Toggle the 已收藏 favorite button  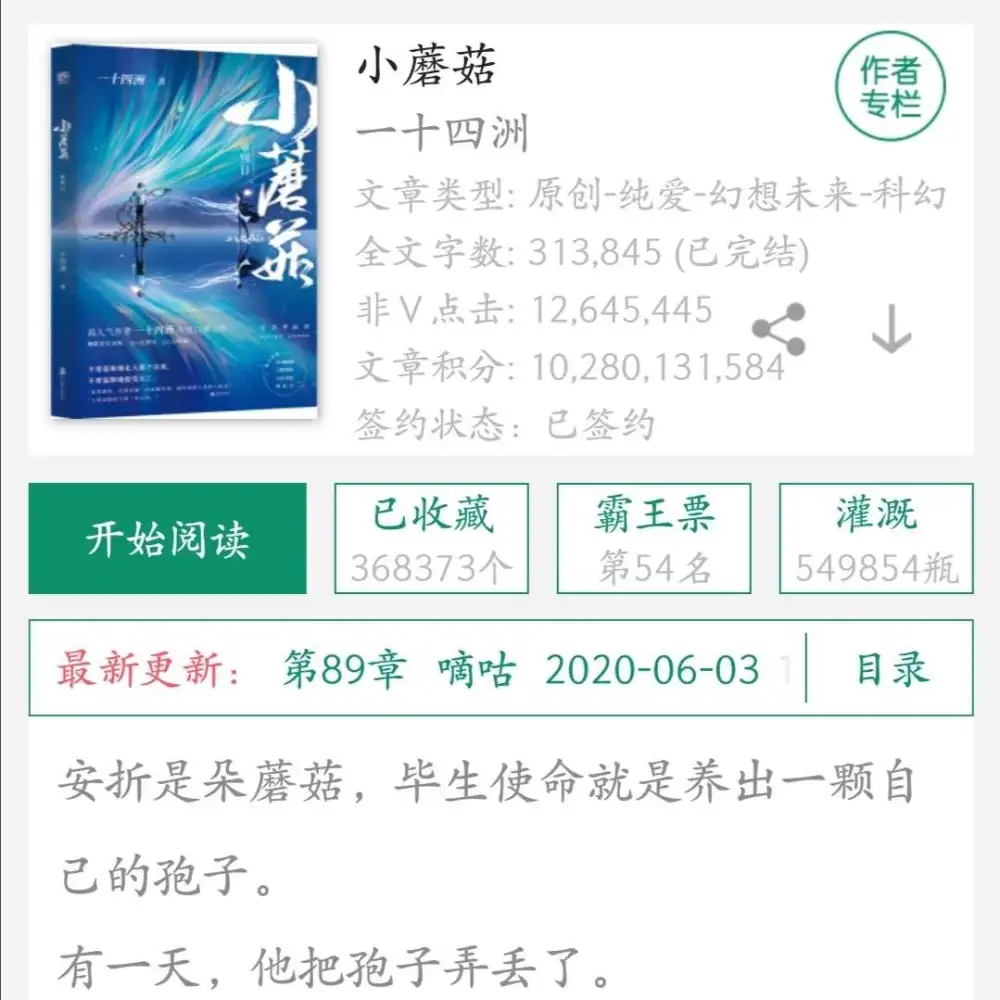pyautogui.click(x=431, y=539)
